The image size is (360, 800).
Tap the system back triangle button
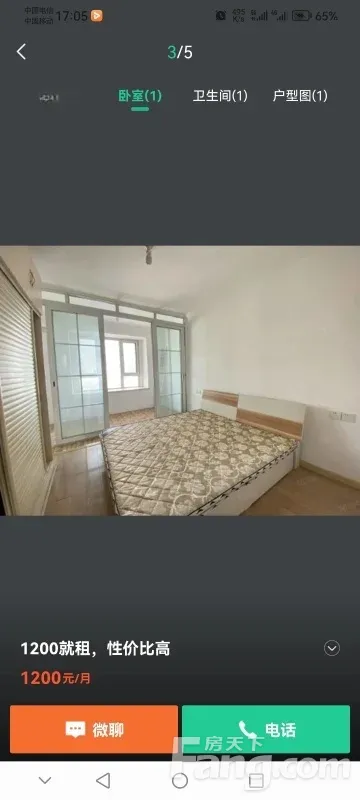(x=103, y=780)
